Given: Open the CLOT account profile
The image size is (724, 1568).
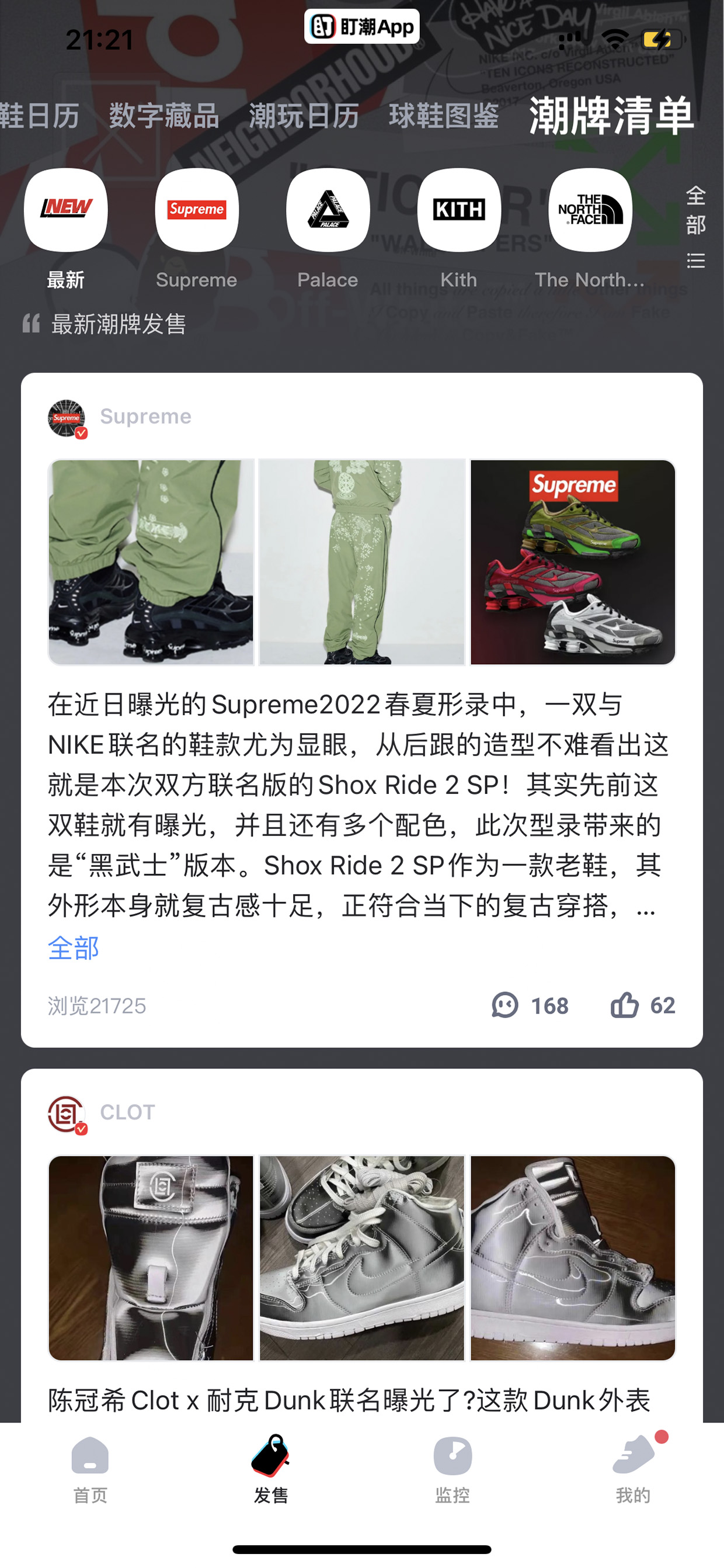Looking at the screenshot, I should click(x=102, y=1113).
